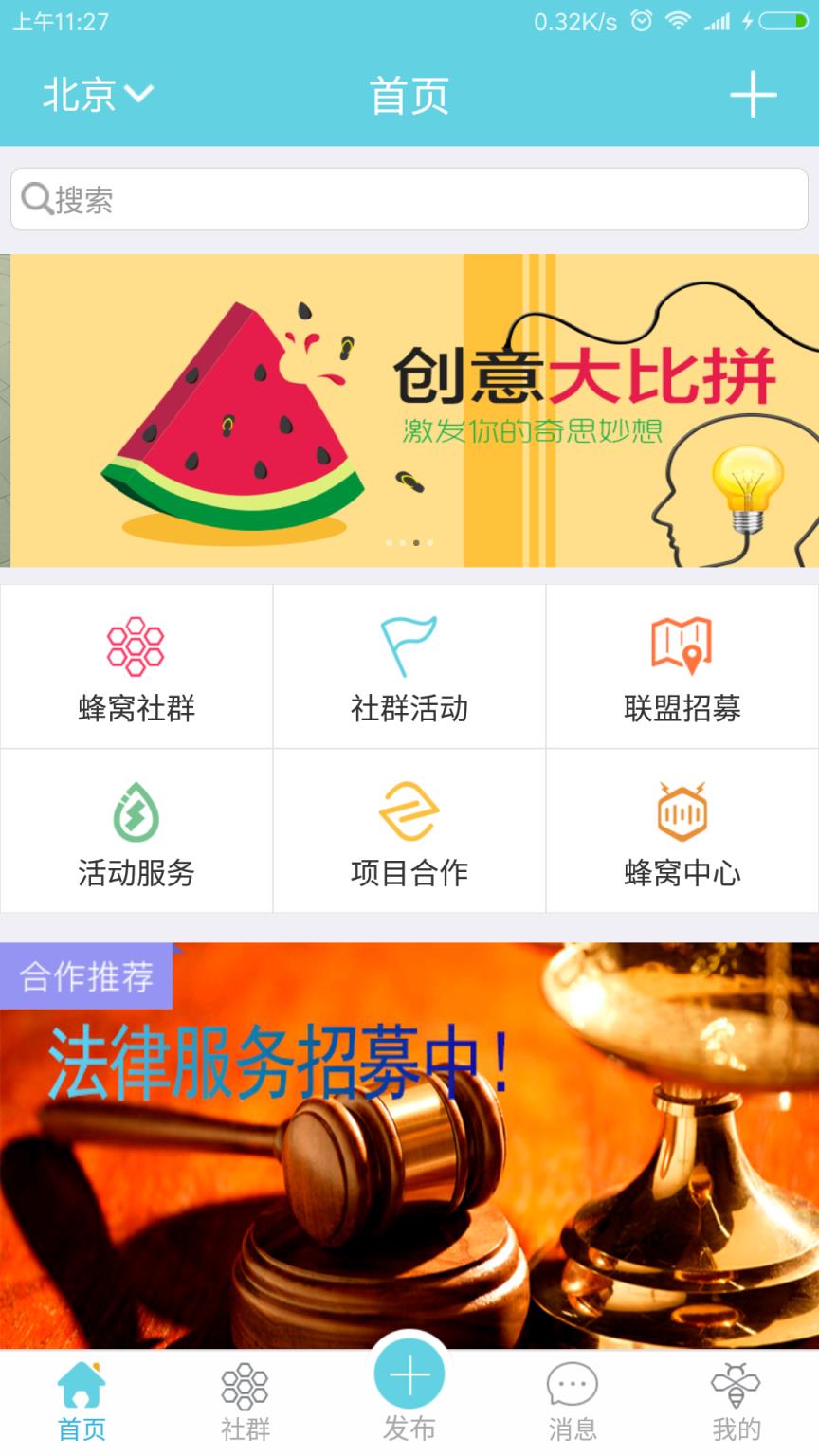The image size is (819, 1456).
Task: Switch to the 首页 home tab
Action: pos(82,1393)
